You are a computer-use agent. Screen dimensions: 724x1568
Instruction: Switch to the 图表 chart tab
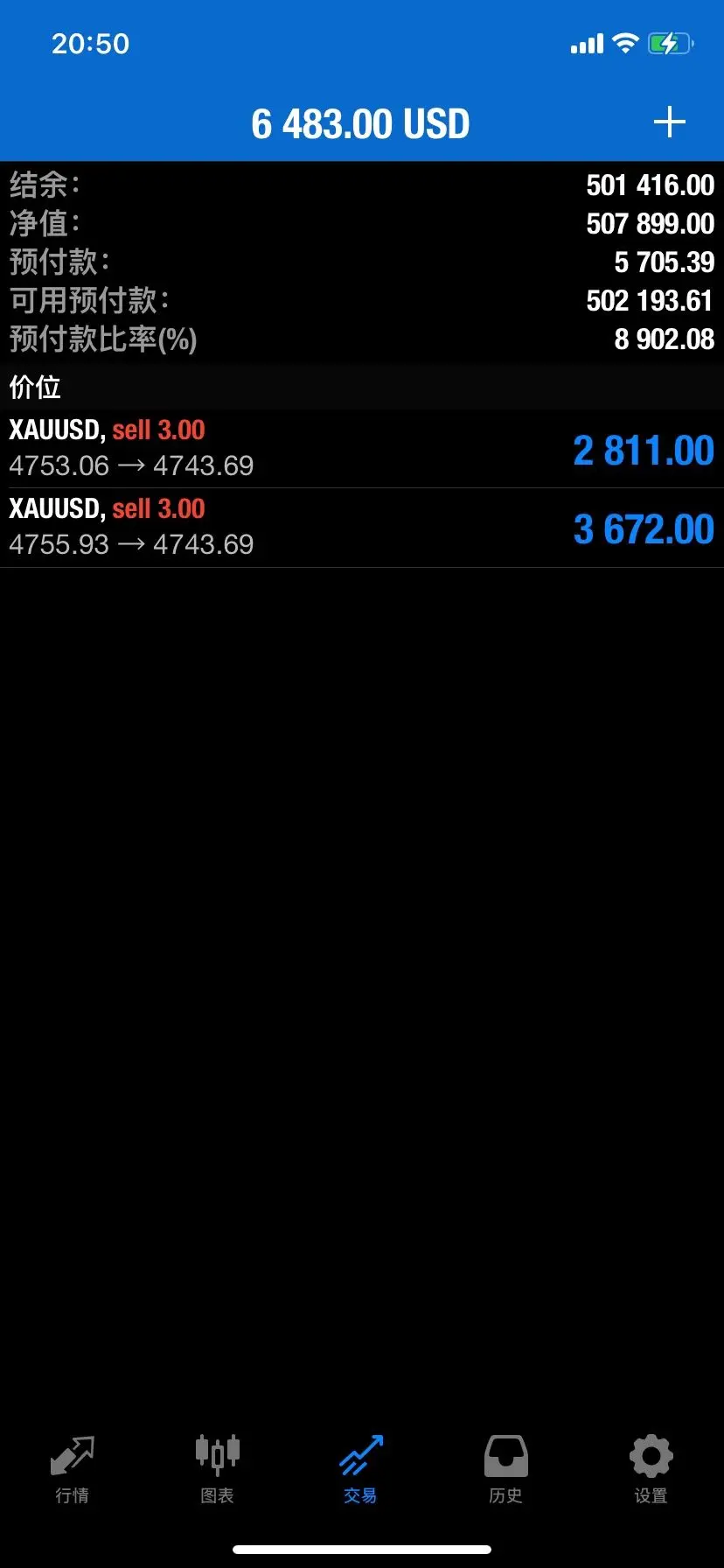pyautogui.click(x=217, y=1469)
